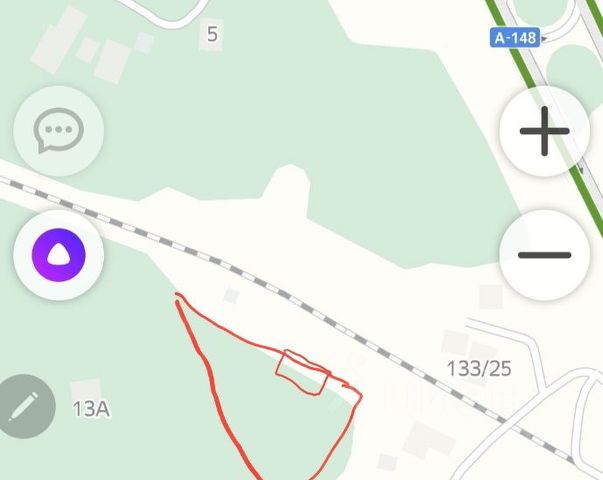
Task: Zoom out of the map
Action: 544,254
